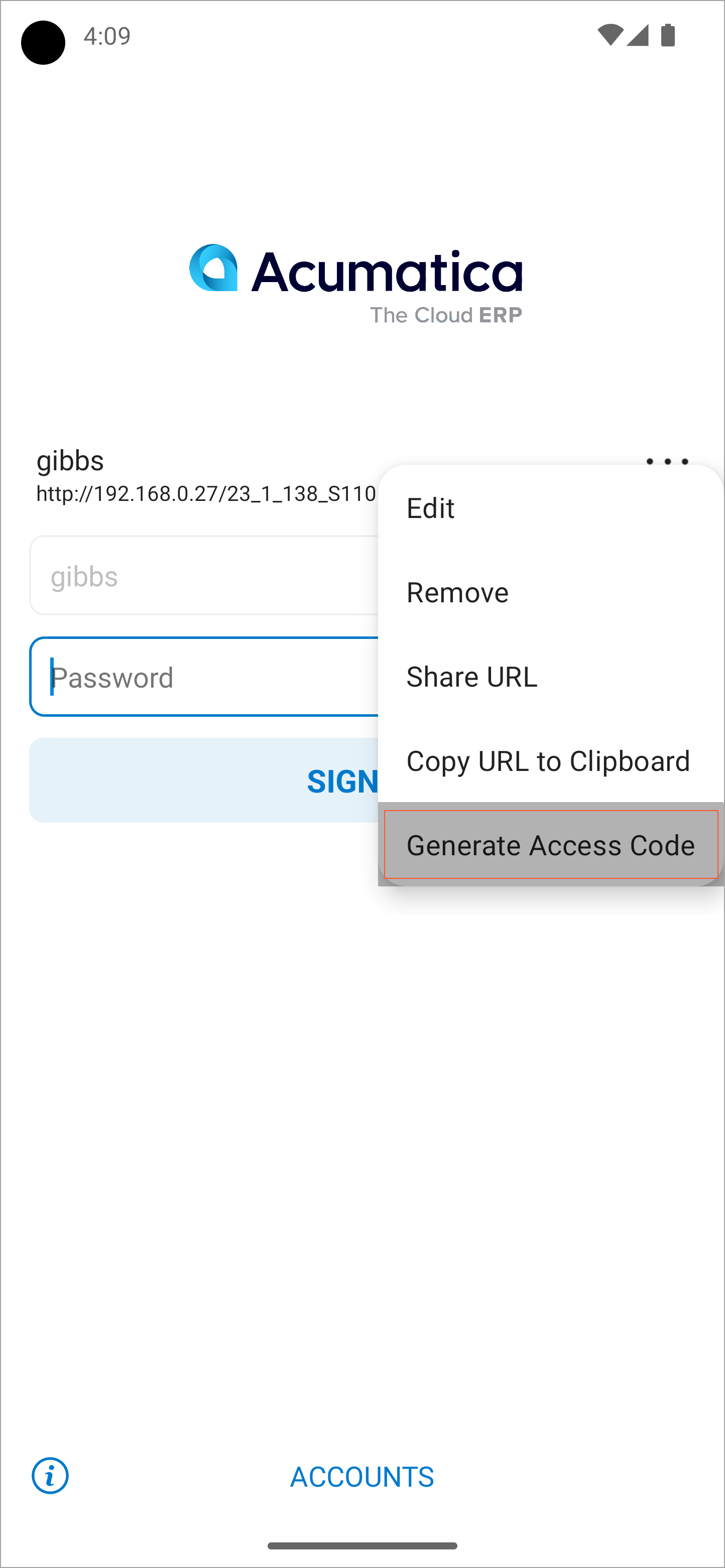Choose Generate Access Code

550,845
